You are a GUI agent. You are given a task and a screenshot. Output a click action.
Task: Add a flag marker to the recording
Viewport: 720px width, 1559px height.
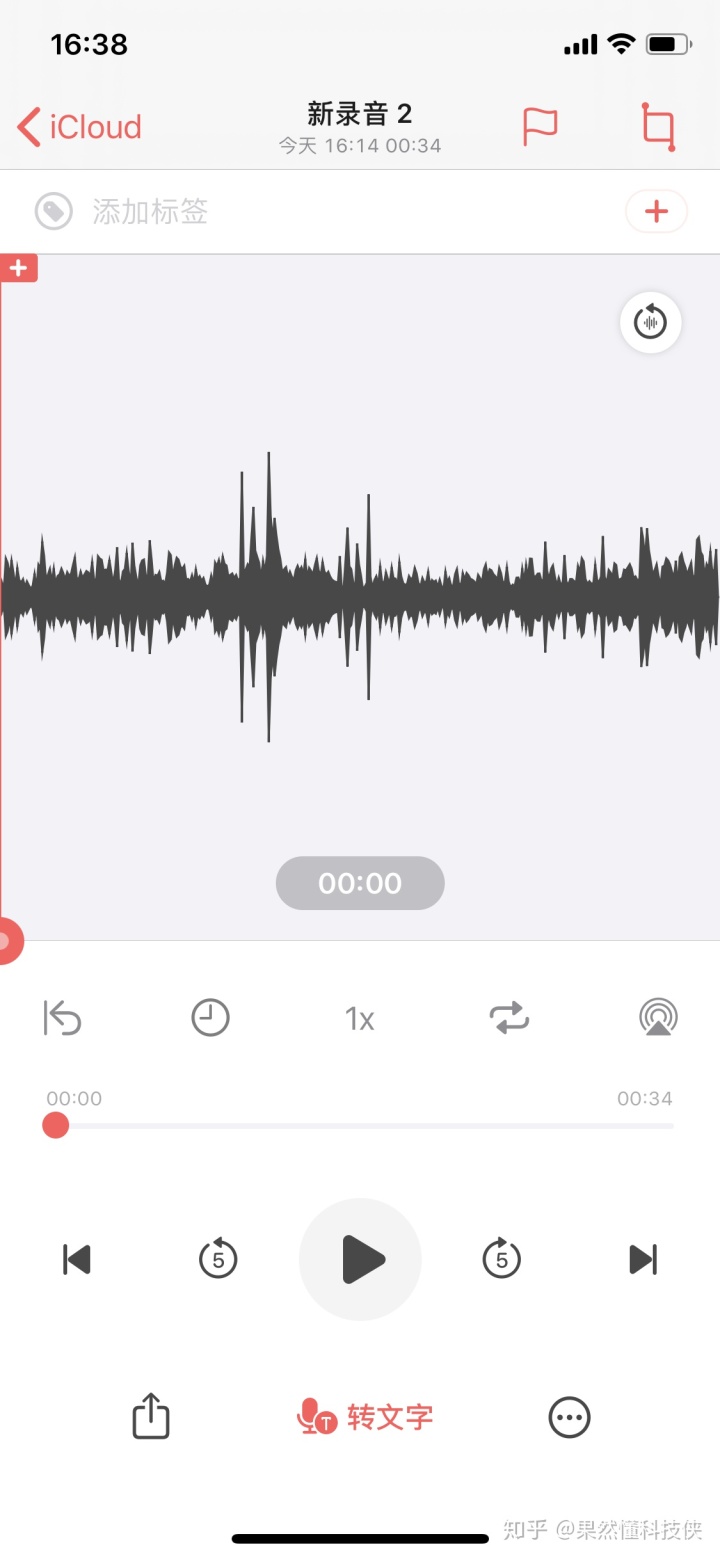tap(540, 127)
